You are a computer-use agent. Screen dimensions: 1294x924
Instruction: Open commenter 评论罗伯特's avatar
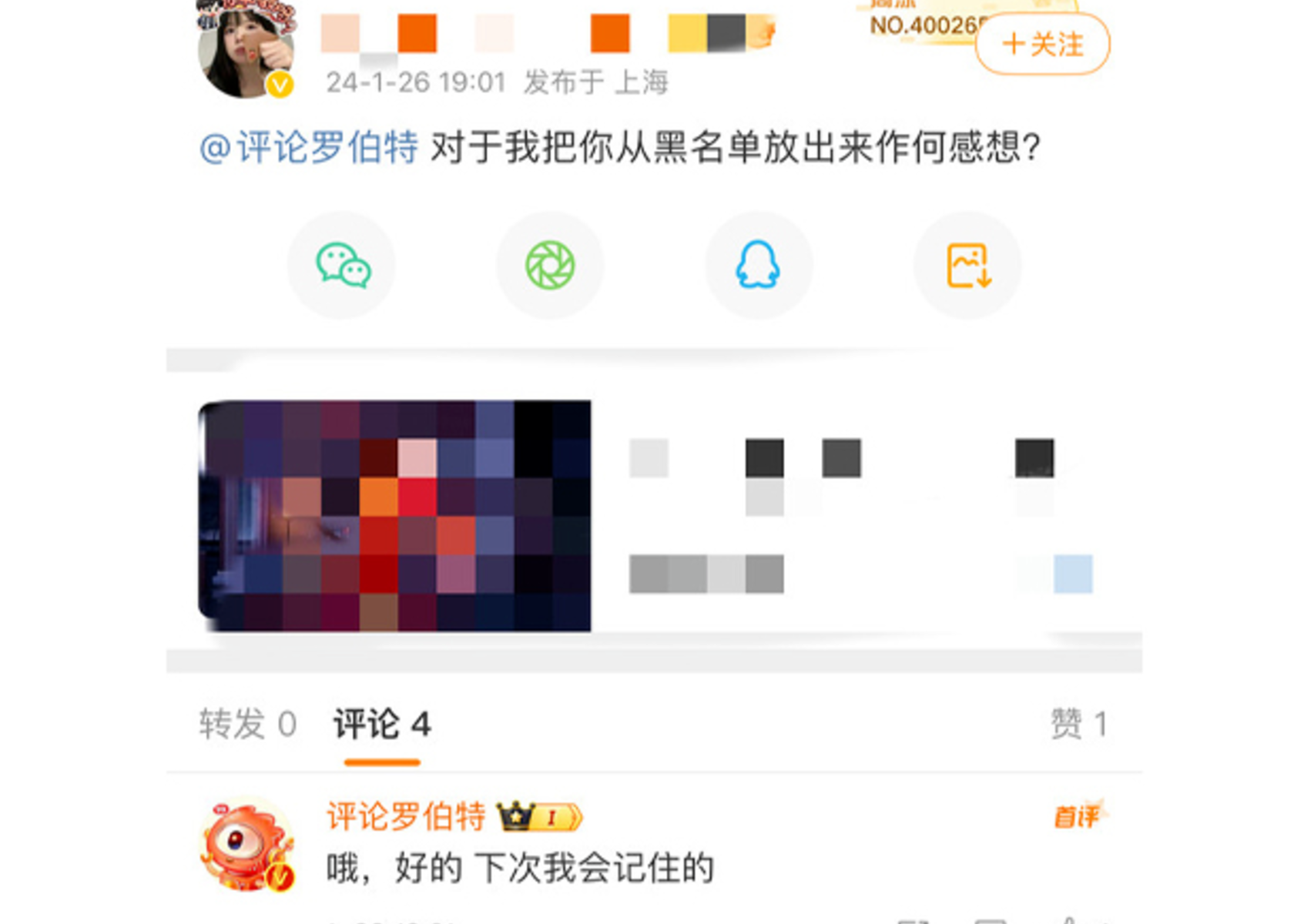click(x=246, y=844)
